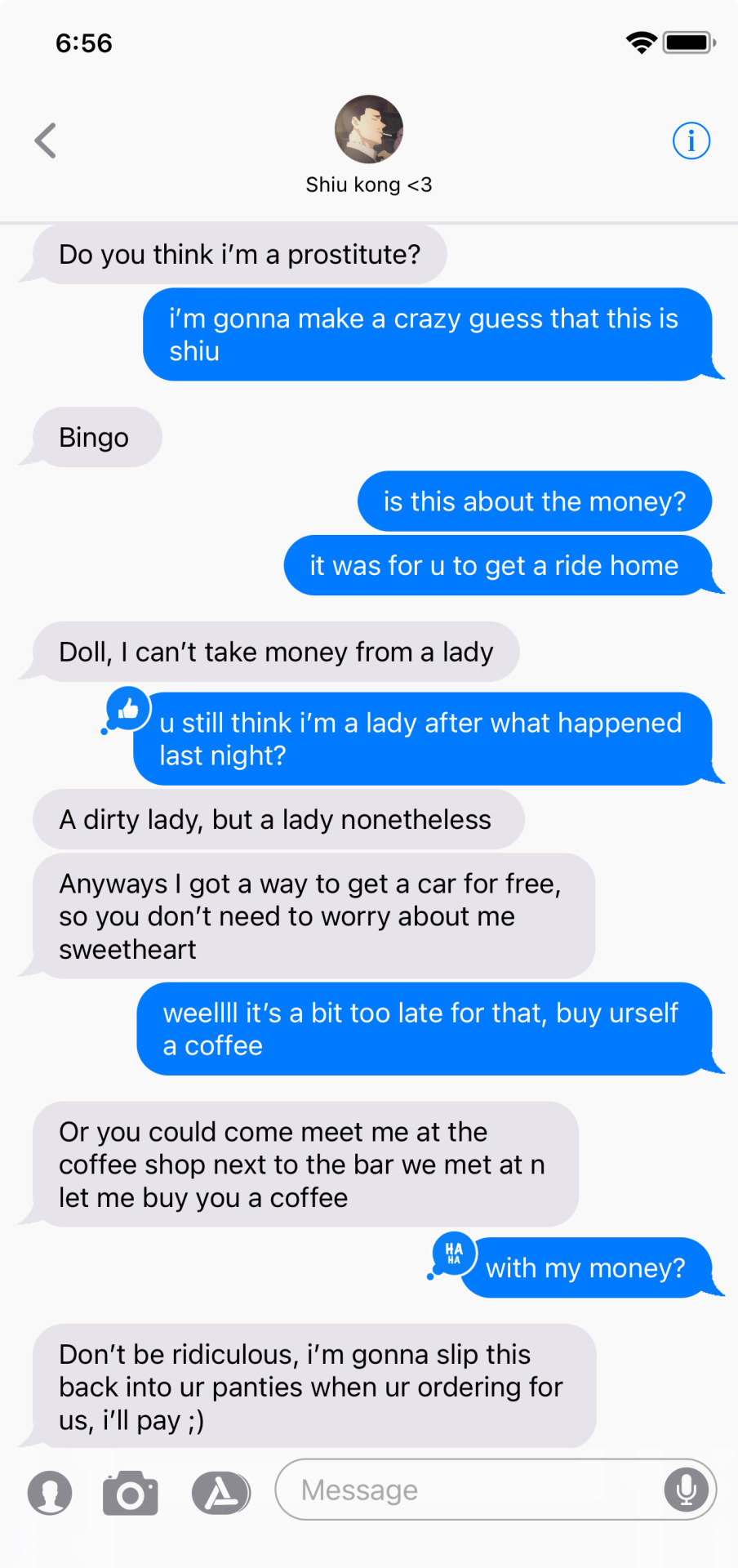The image size is (738, 1568).
Task: Tap the contact icon beside the camera
Action: (50, 1493)
